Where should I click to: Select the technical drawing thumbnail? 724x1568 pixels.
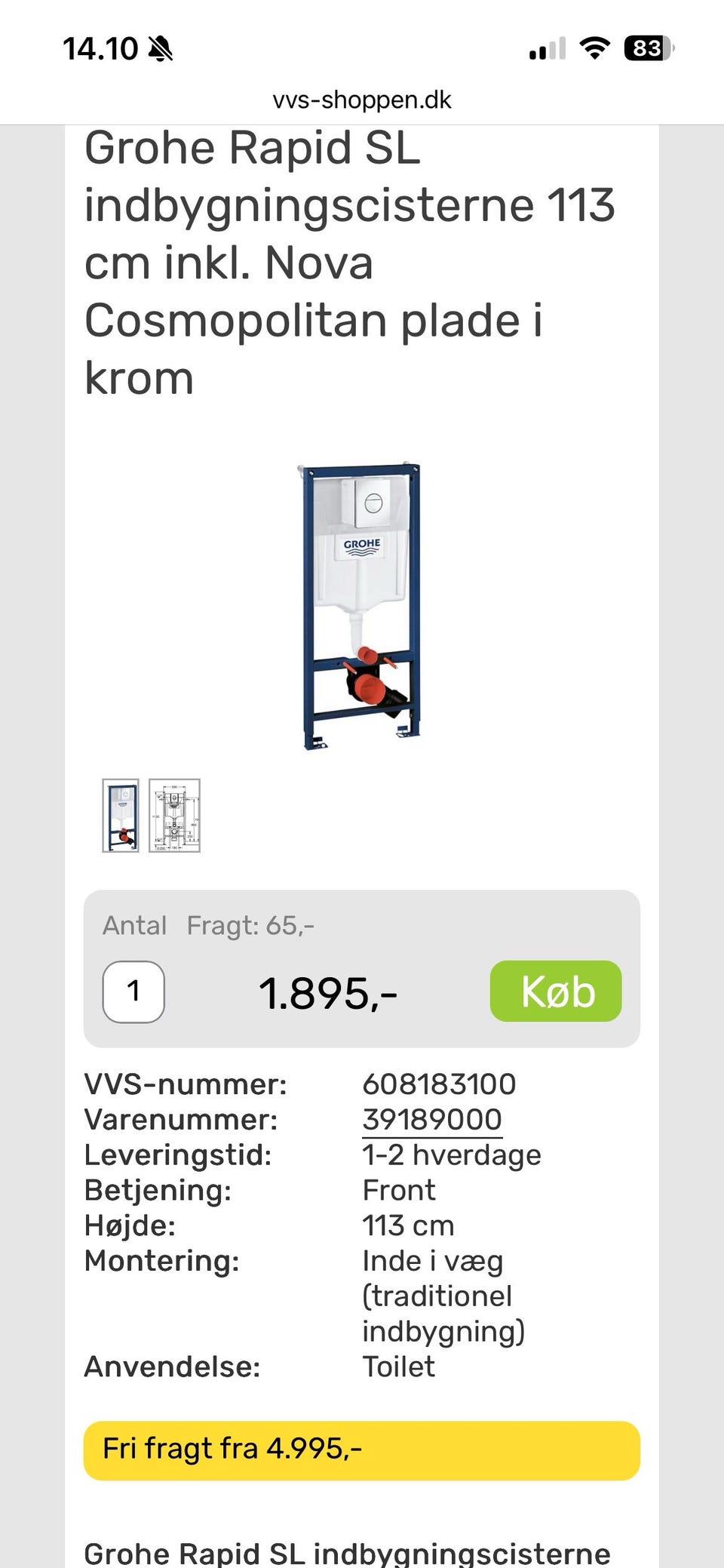tap(174, 816)
